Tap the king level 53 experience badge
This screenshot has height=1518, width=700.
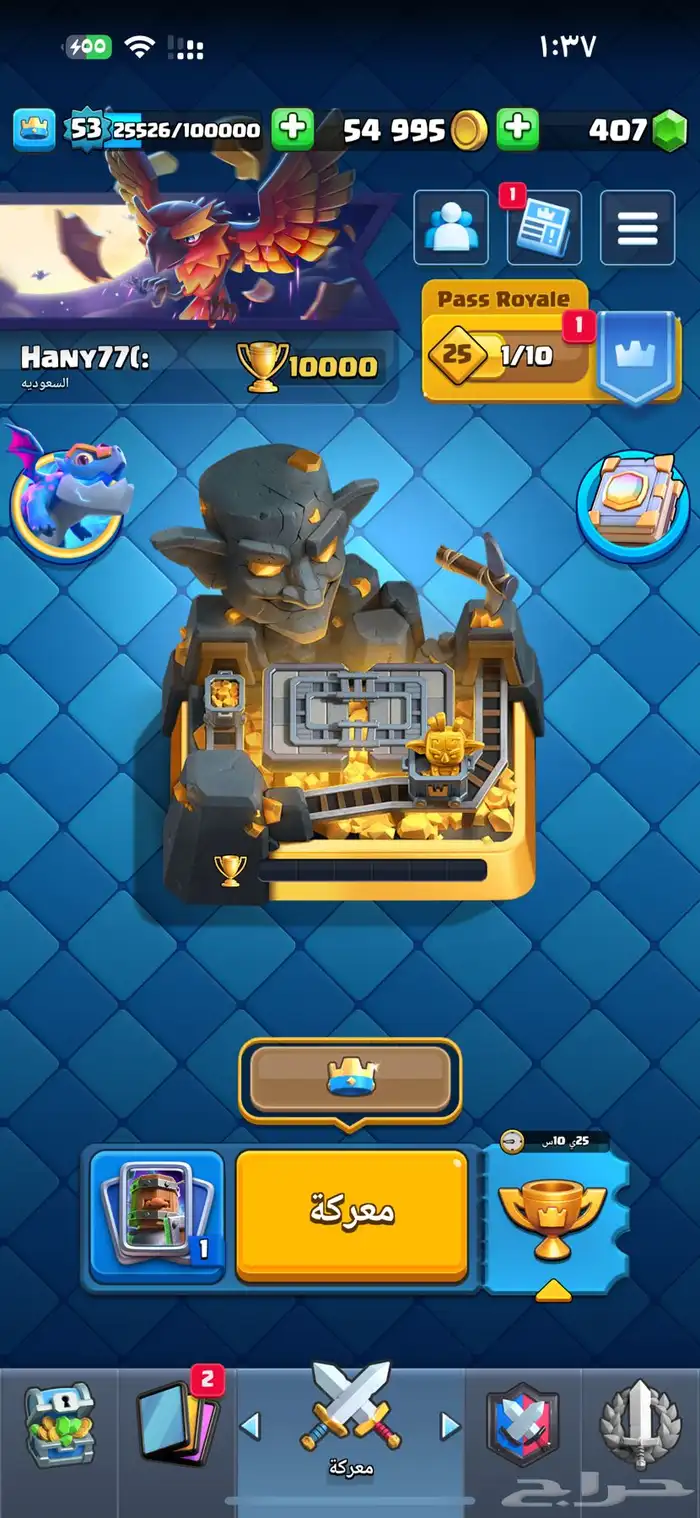(x=85, y=130)
